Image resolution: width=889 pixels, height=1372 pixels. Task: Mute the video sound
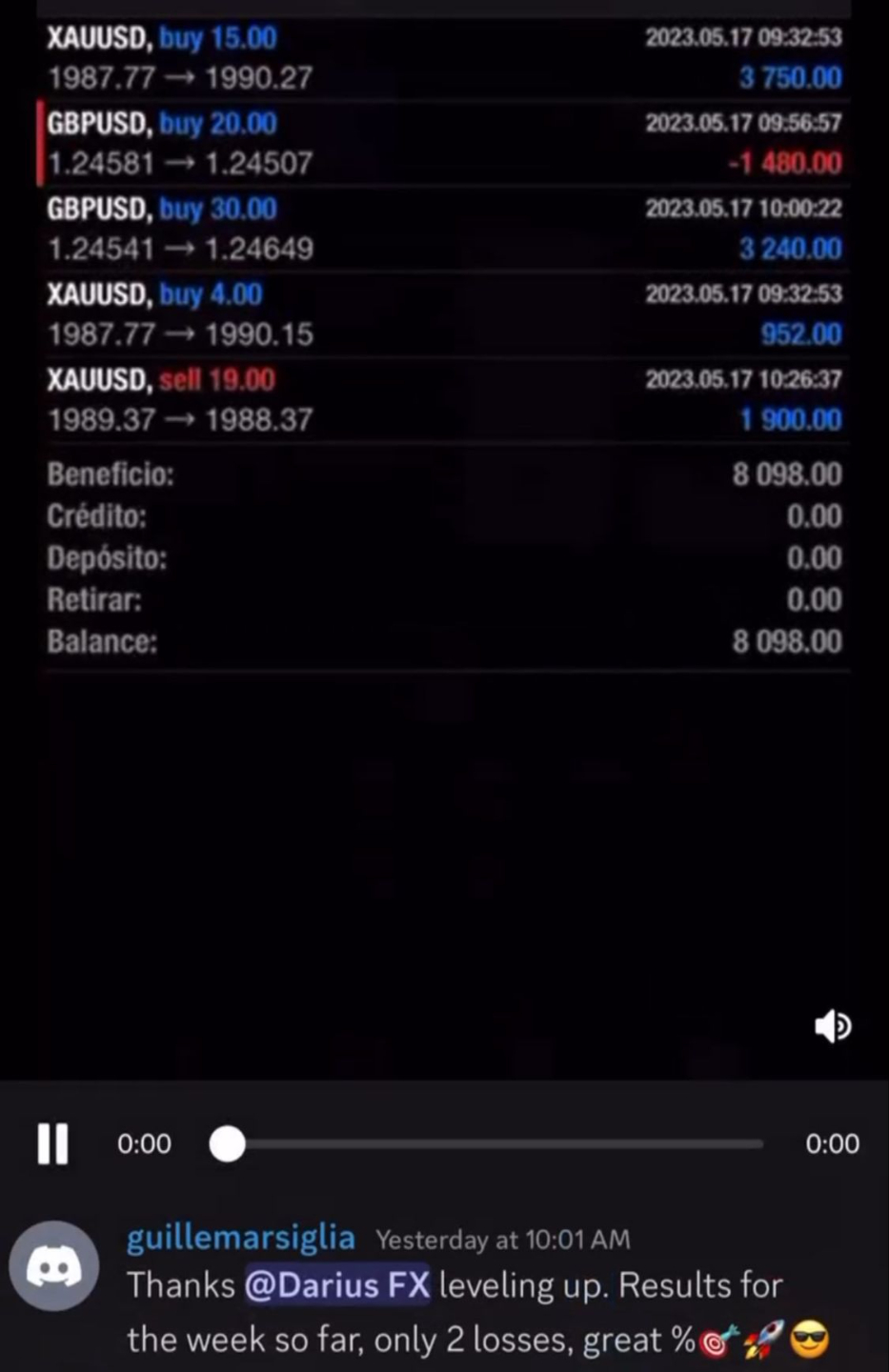click(x=833, y=1026)
